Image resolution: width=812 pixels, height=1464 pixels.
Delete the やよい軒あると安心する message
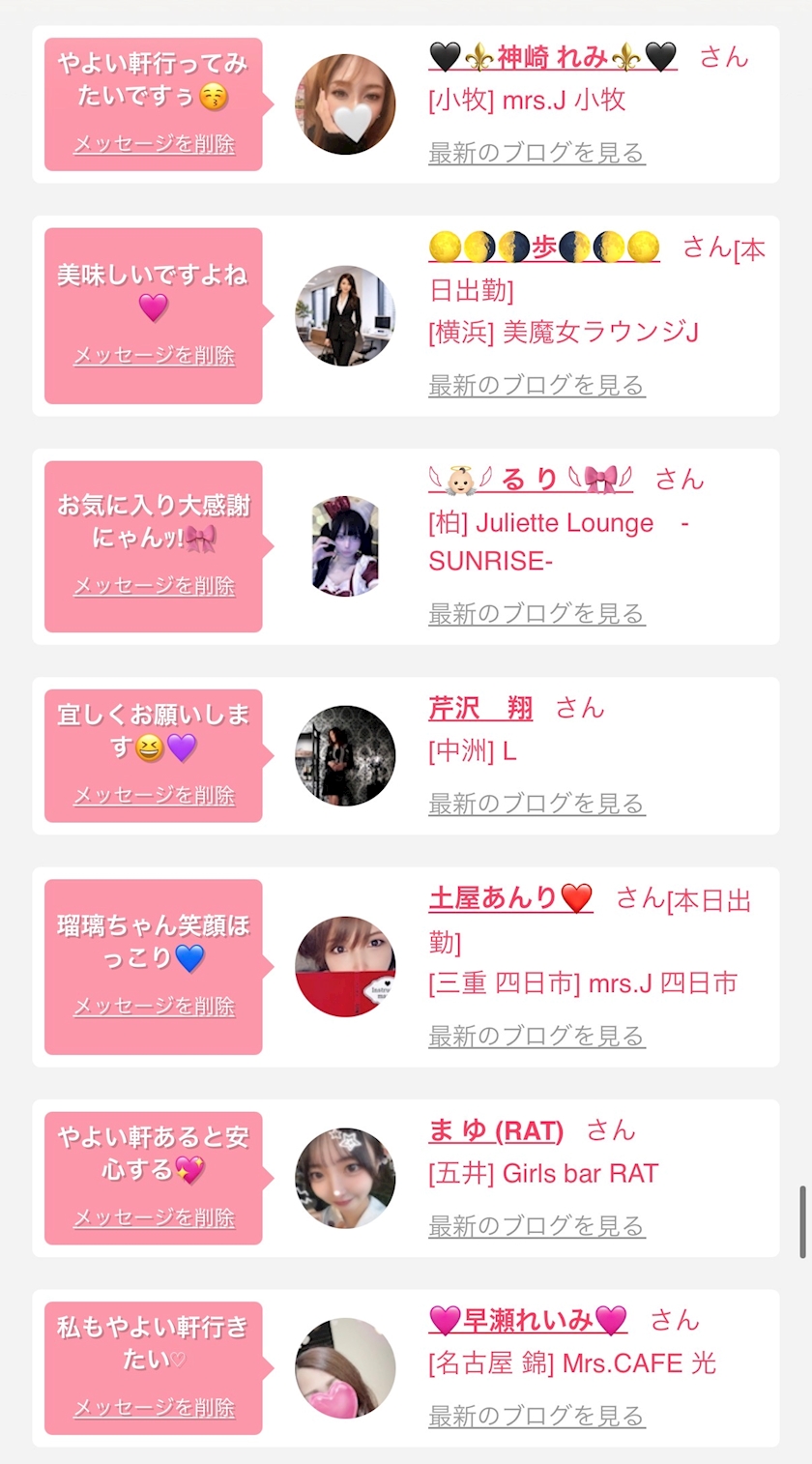coord(154,1217)
